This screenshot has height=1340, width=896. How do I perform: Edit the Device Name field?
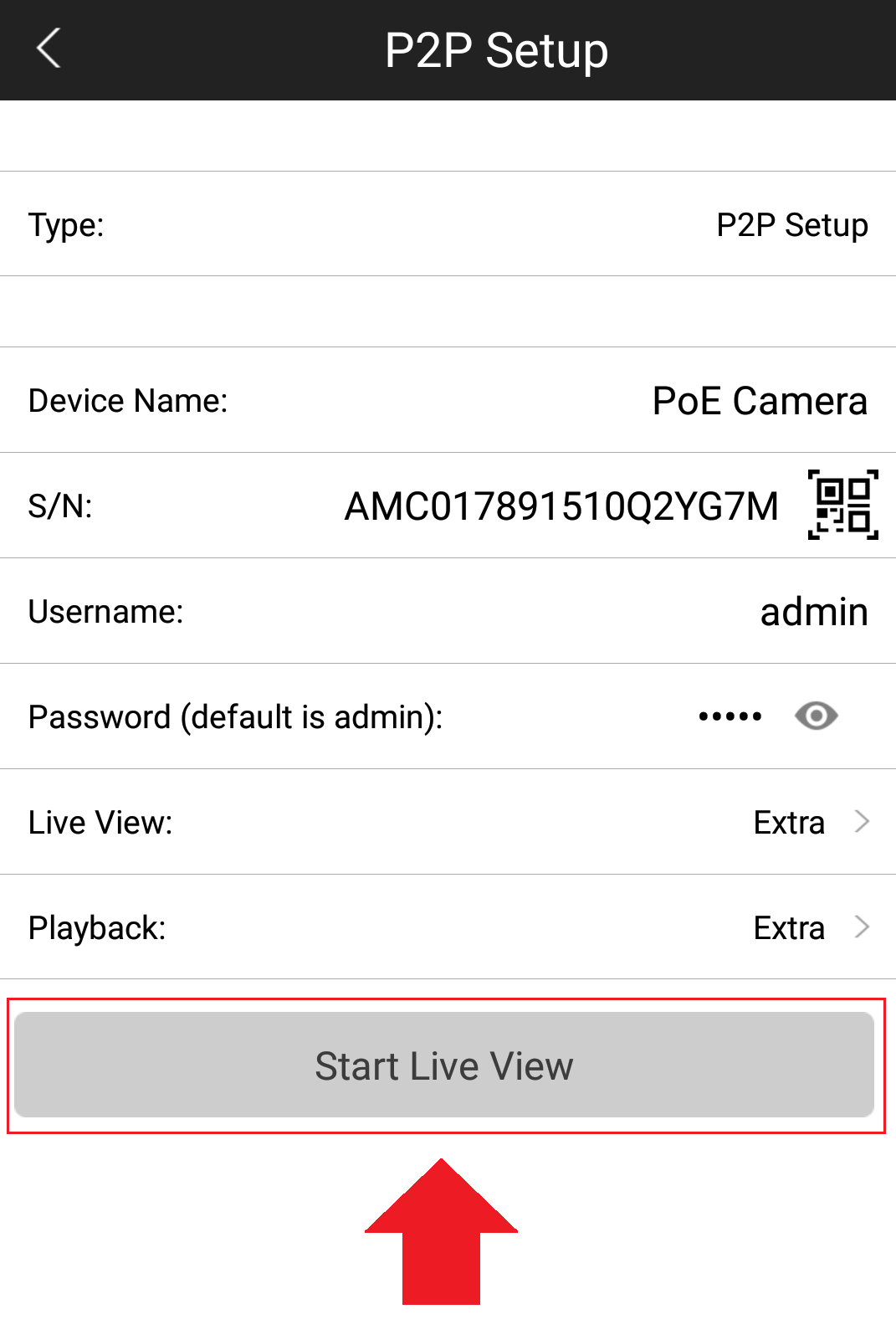(759, 401)
